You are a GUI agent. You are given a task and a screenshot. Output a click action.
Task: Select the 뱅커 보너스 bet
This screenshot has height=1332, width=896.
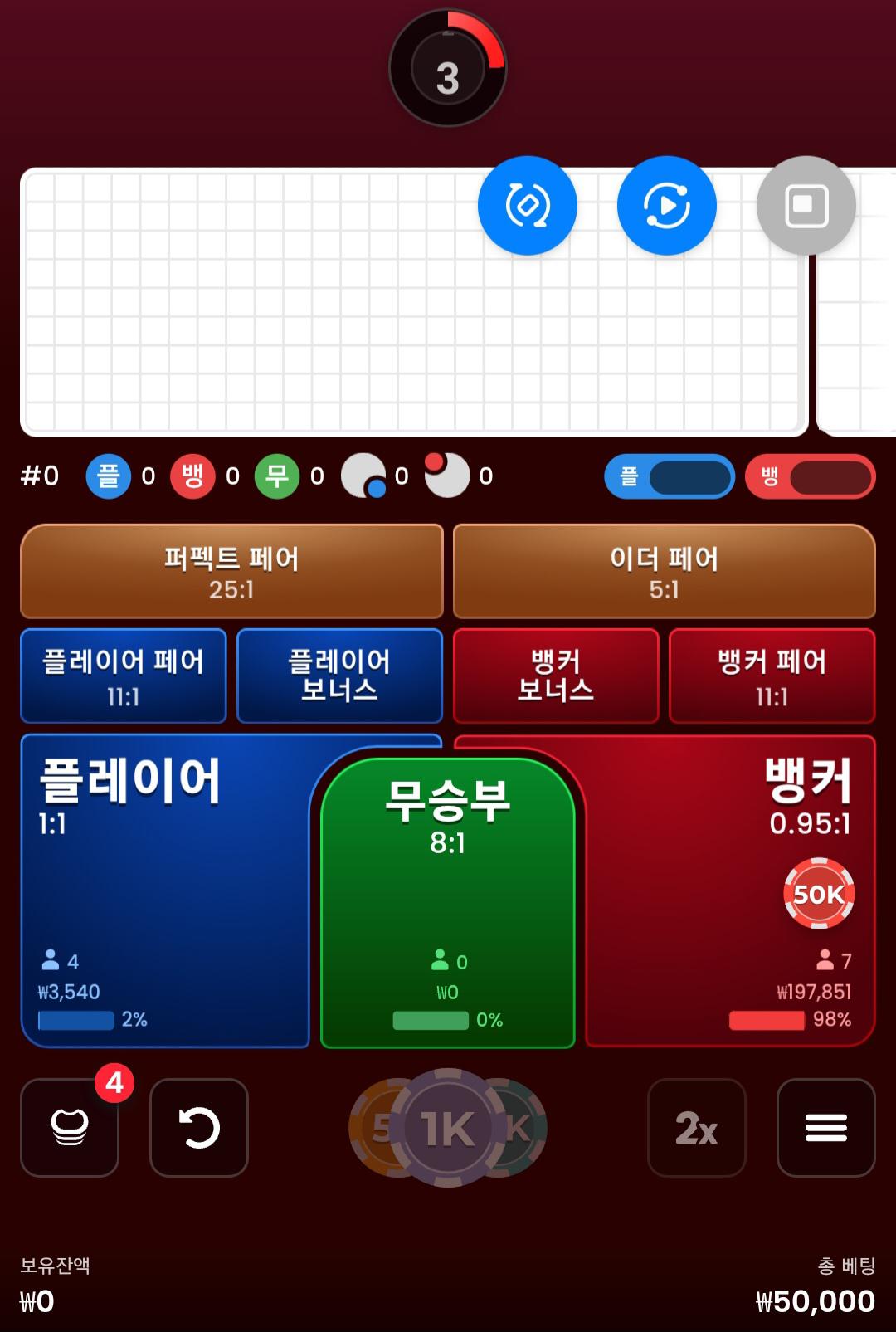[556, 676]
